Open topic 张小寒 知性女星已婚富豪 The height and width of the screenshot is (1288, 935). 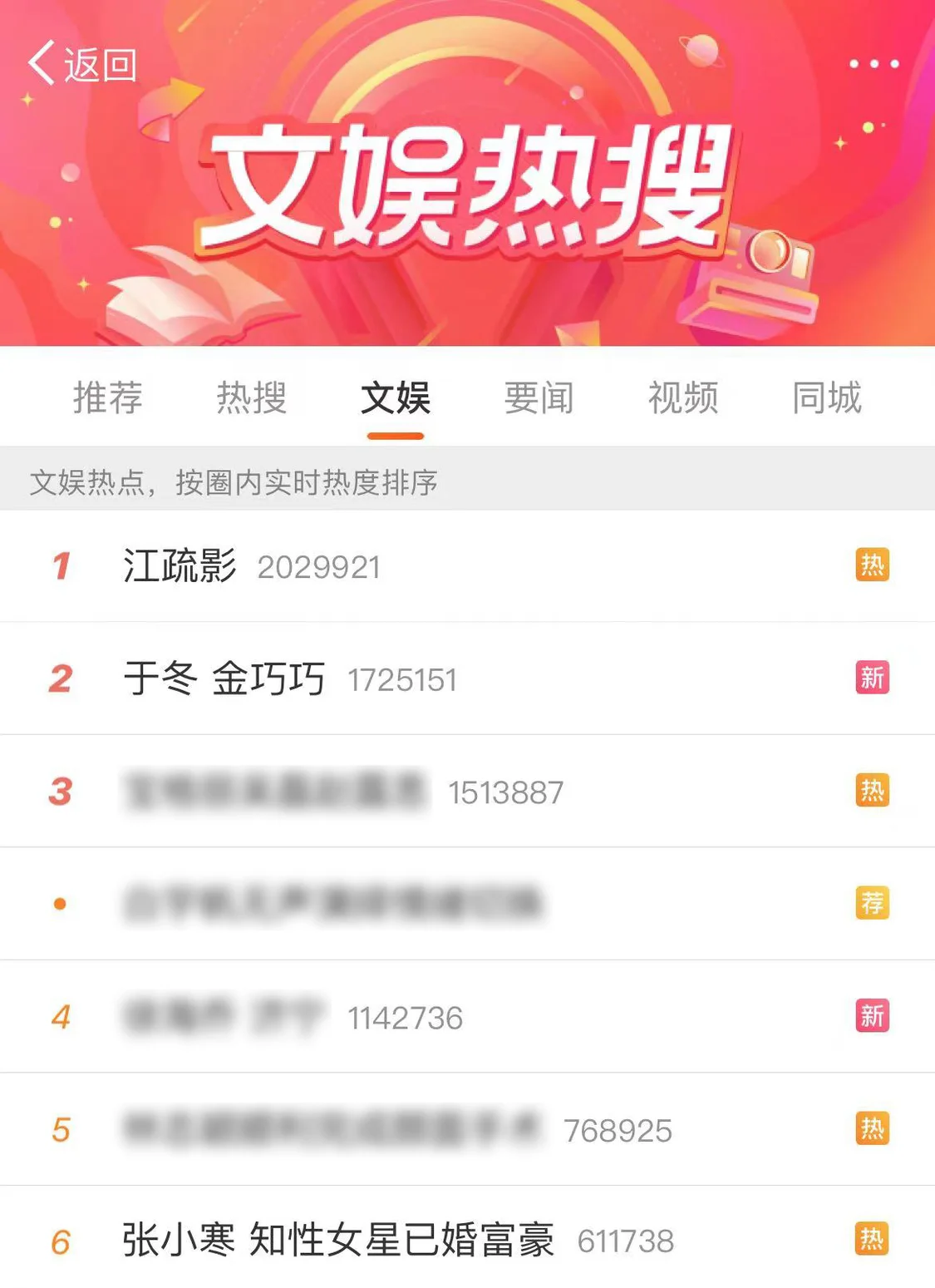pos(337,1241)
